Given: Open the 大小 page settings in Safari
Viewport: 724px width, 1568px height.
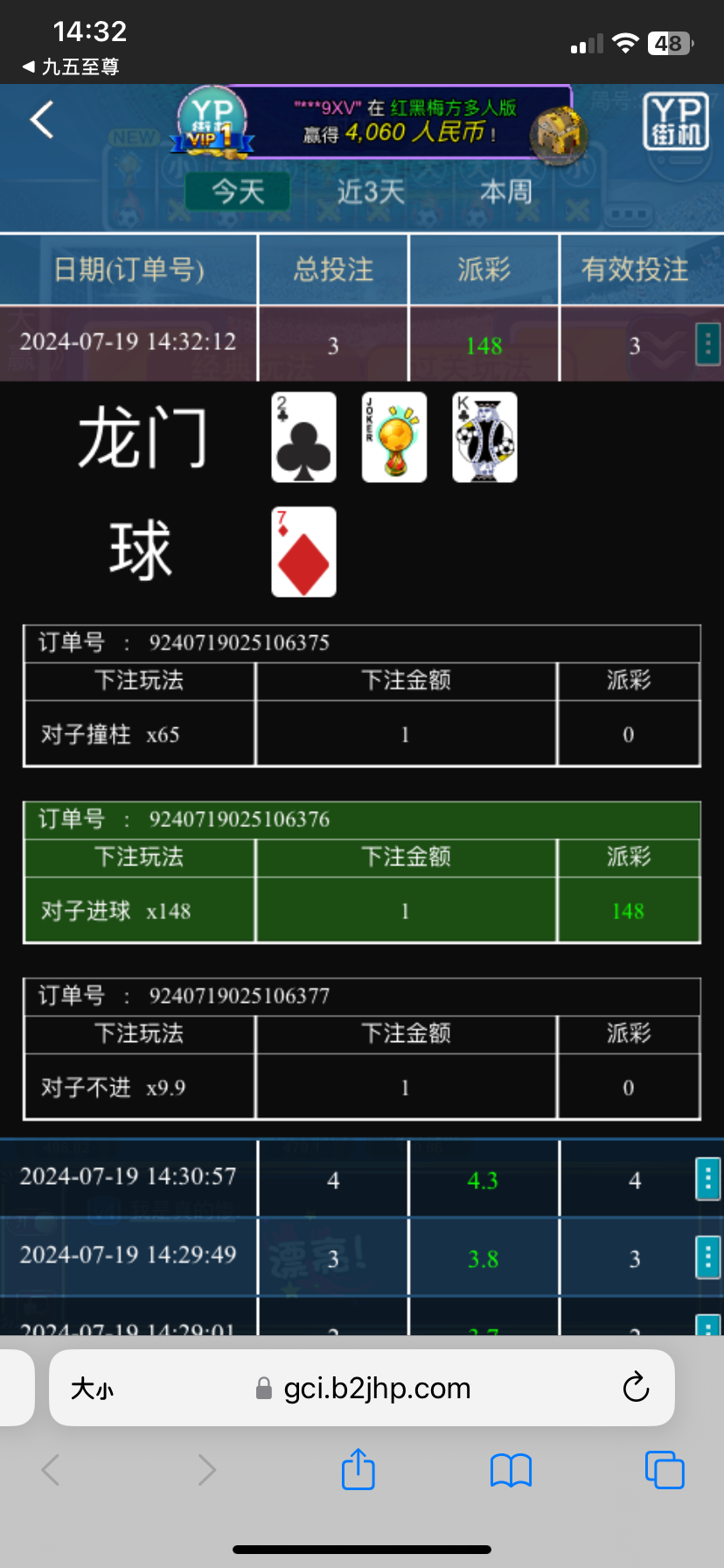Looking at the screenshot, I should point(93,1389).
